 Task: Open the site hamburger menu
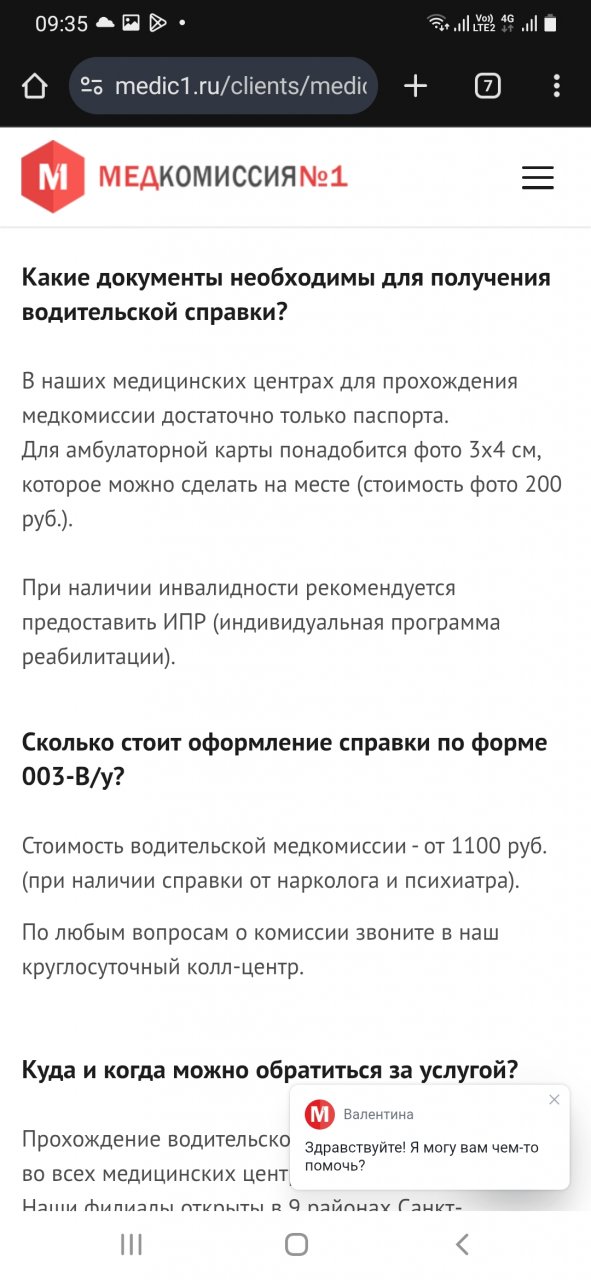pyautogui.click(x=538, y=177)
